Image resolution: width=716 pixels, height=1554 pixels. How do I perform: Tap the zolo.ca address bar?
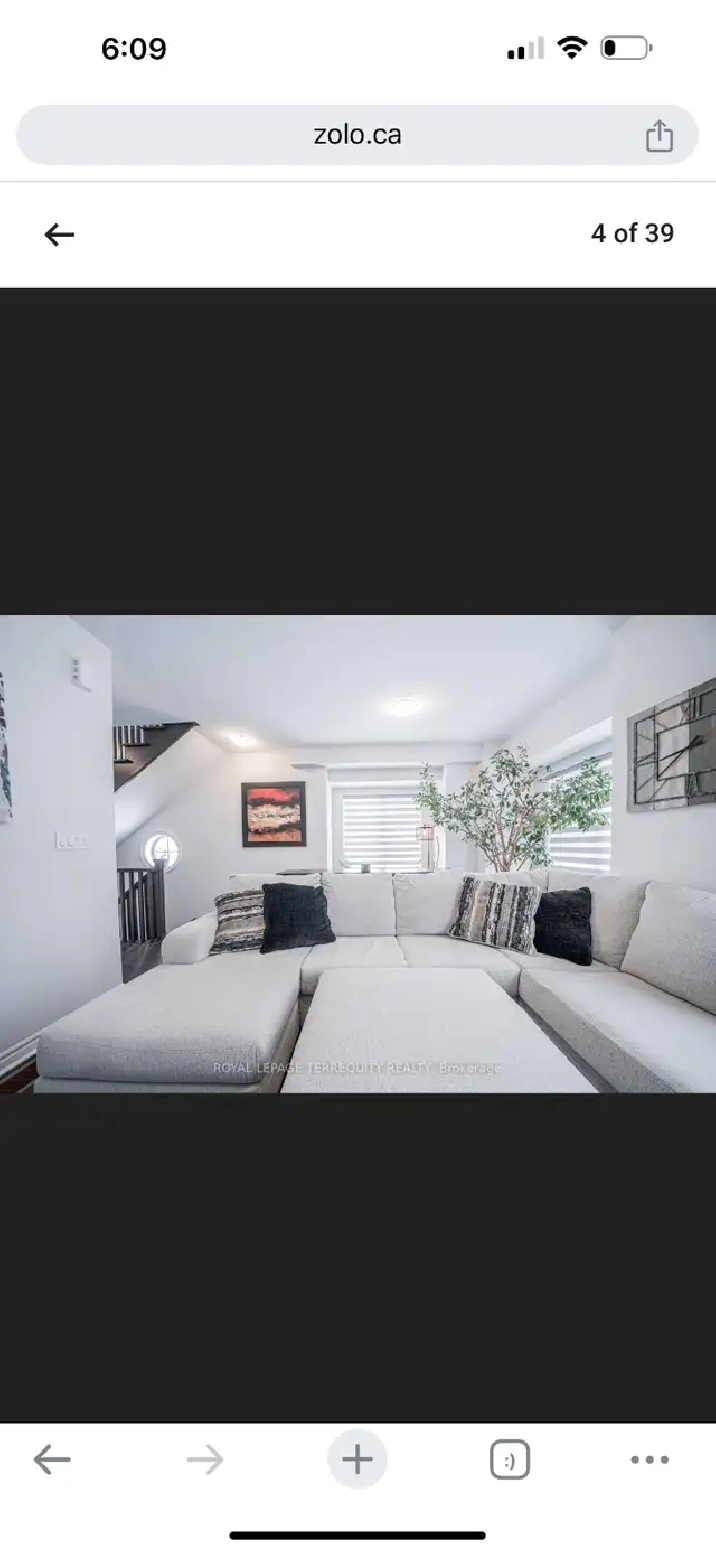[357, 135]
